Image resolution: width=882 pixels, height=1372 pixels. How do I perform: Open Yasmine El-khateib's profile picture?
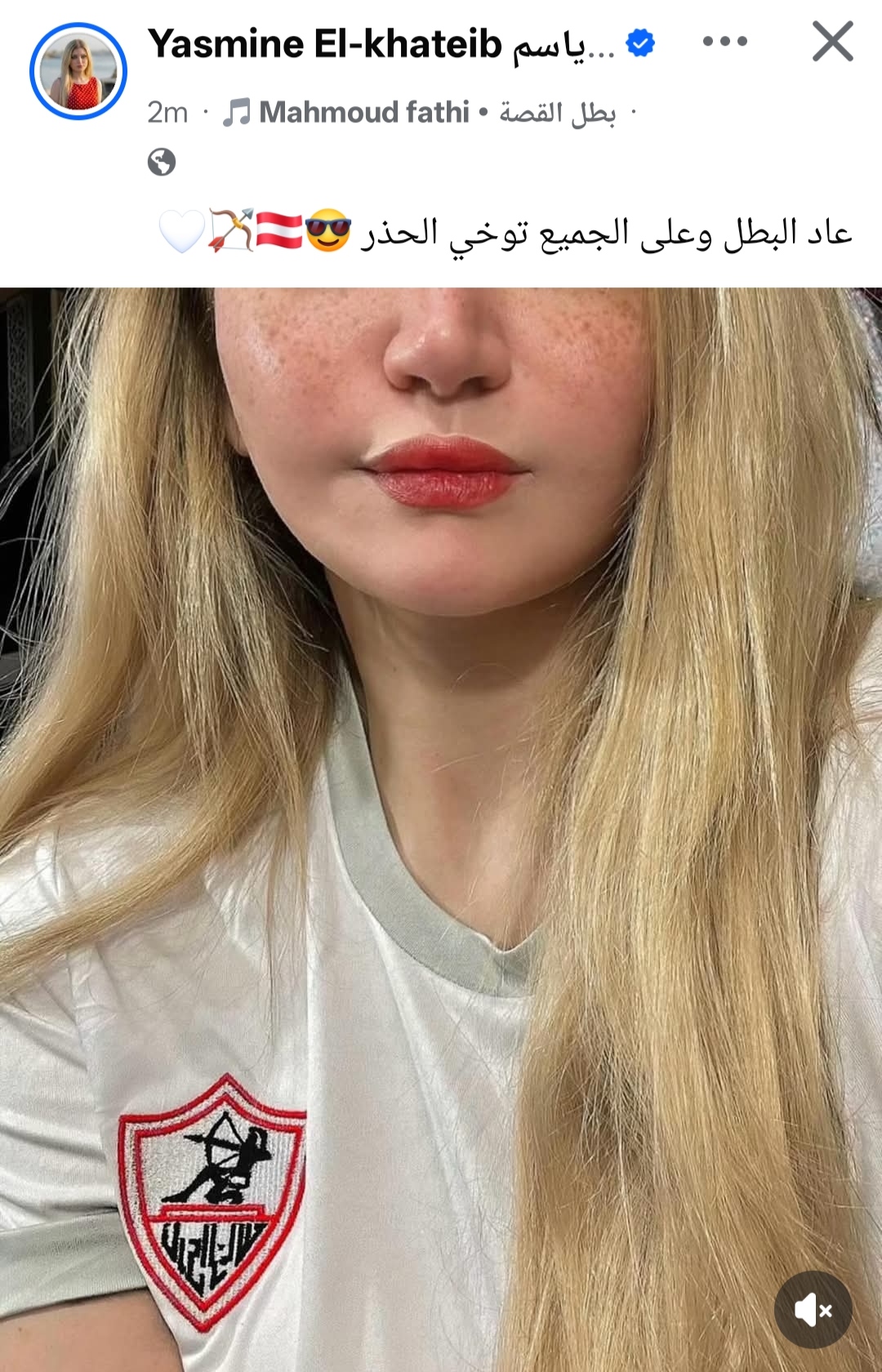(x=78, y=71)
